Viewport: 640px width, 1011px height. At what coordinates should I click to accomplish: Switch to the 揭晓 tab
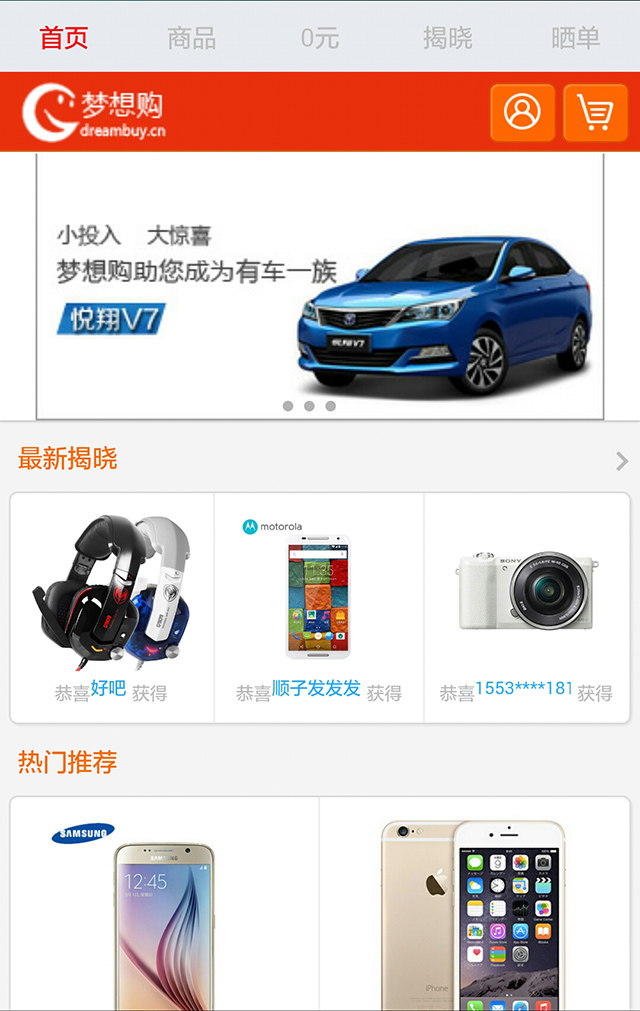click(447, 38)
